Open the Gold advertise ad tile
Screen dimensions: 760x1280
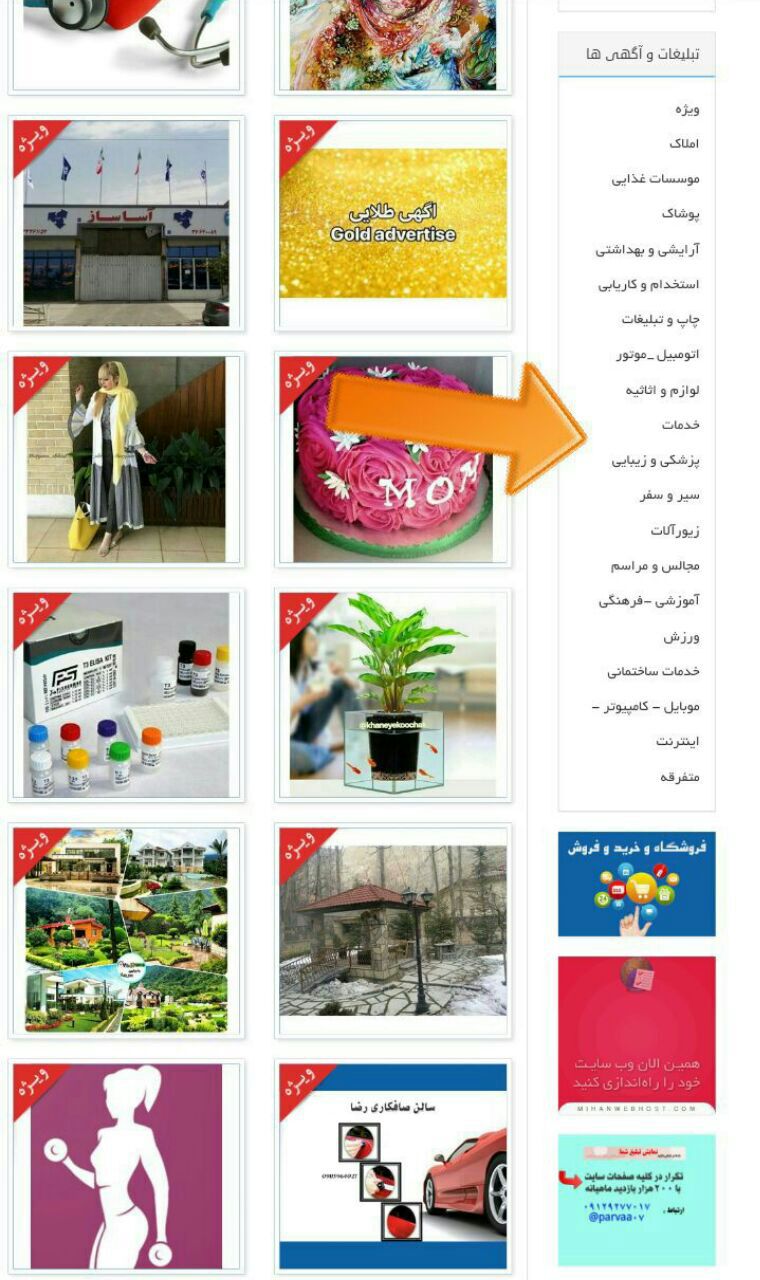point(393,223)
